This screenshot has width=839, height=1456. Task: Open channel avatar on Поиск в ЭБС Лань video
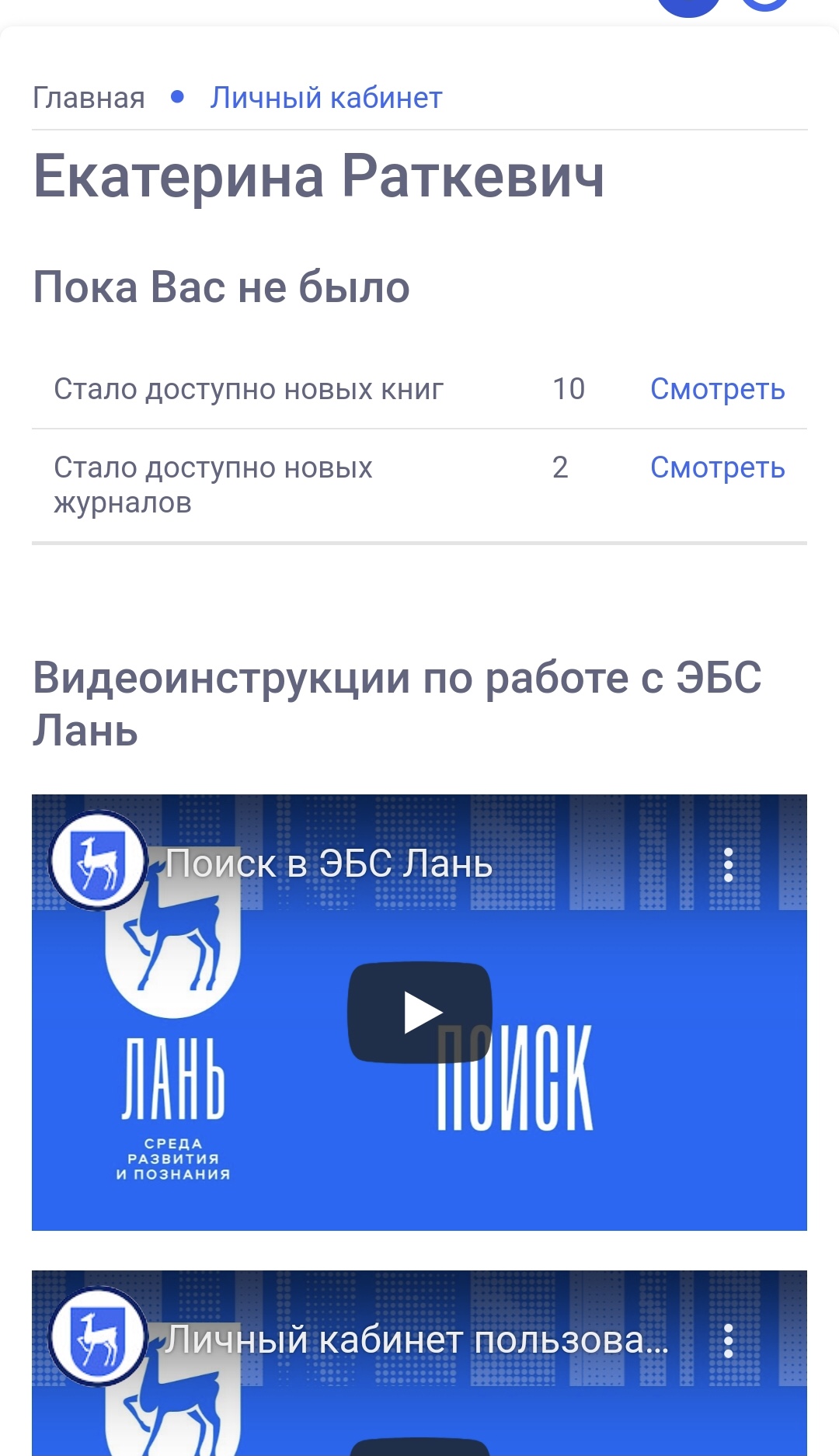(98, 860)
